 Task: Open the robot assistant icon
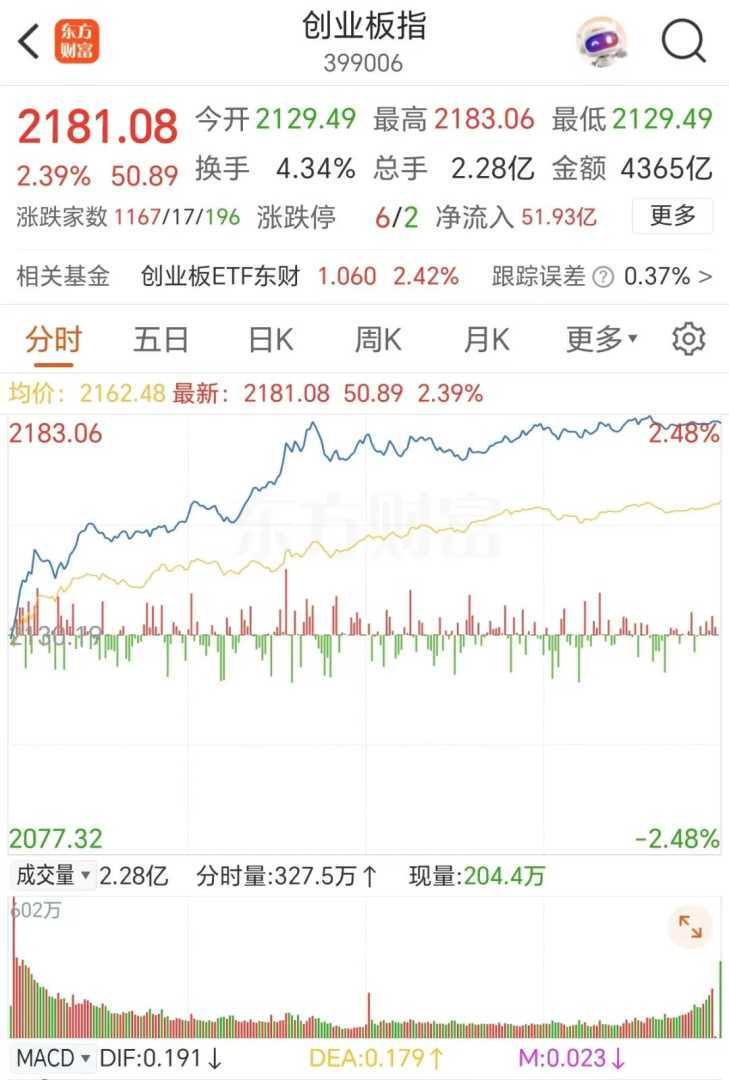pos(602,42)
